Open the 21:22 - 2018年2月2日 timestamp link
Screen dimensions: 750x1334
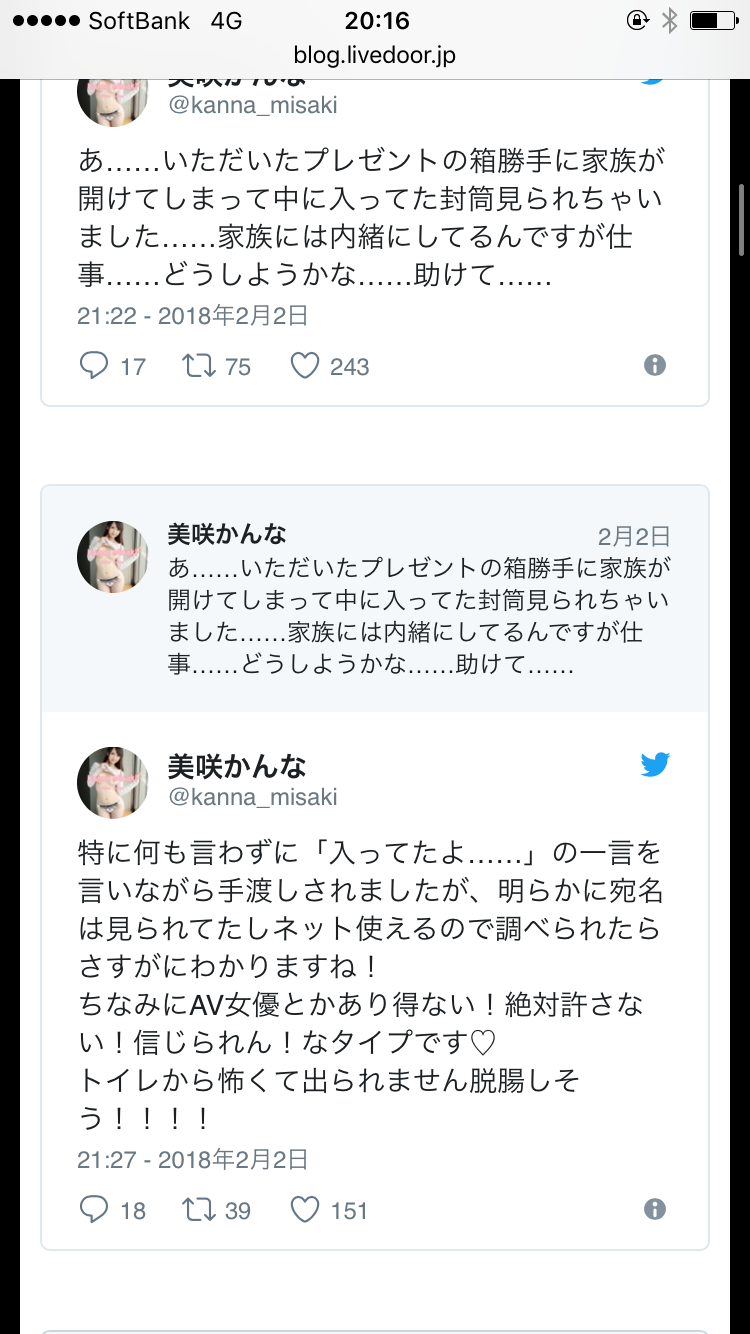(x=192, y=316)
